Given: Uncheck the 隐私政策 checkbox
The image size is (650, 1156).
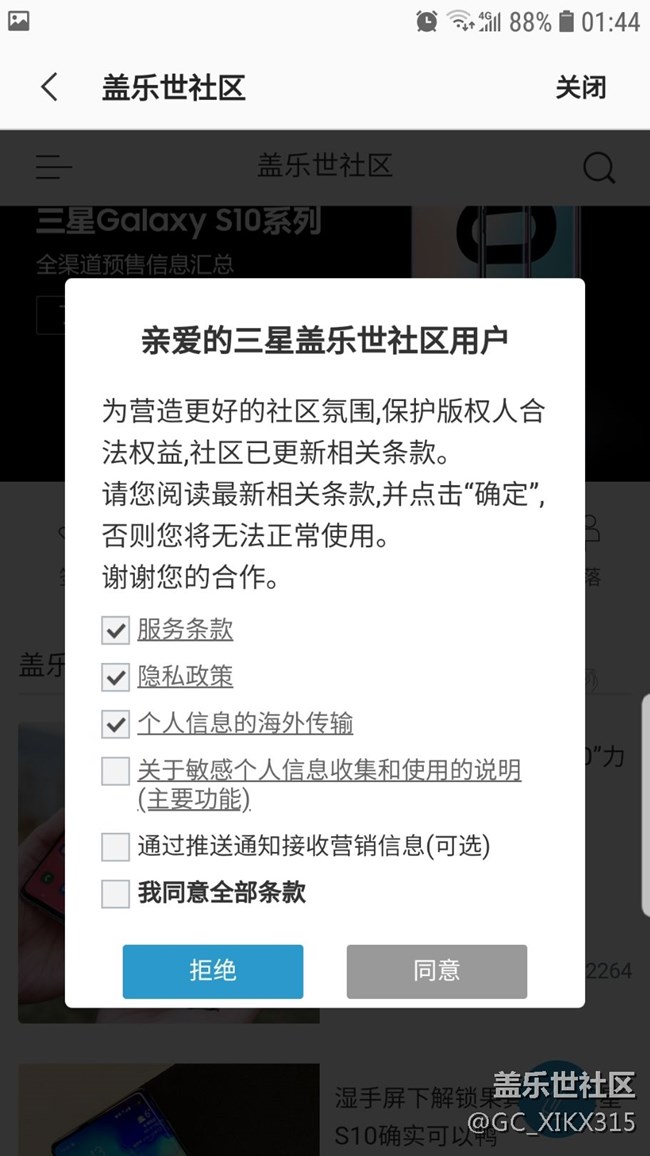Looking at the screenshot, I should [x=116, y=677].
